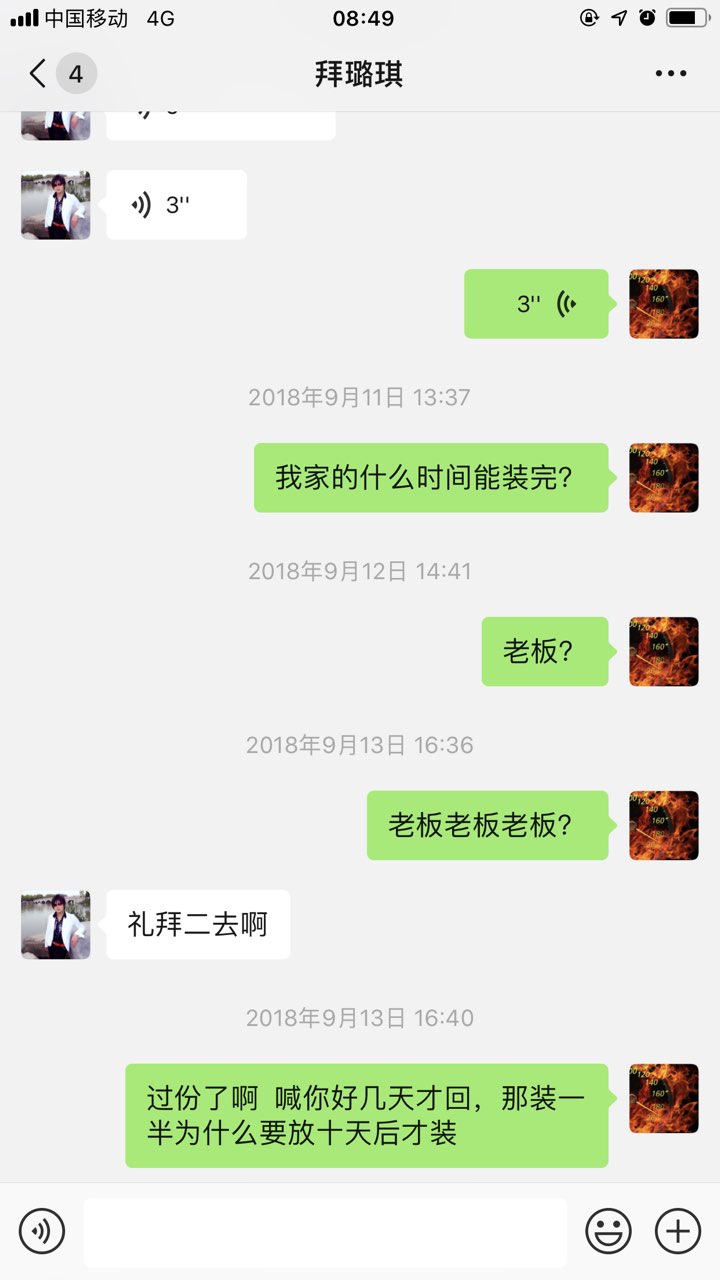
Task: Play the sent green 3-second voice message
Action: (536, 304)
